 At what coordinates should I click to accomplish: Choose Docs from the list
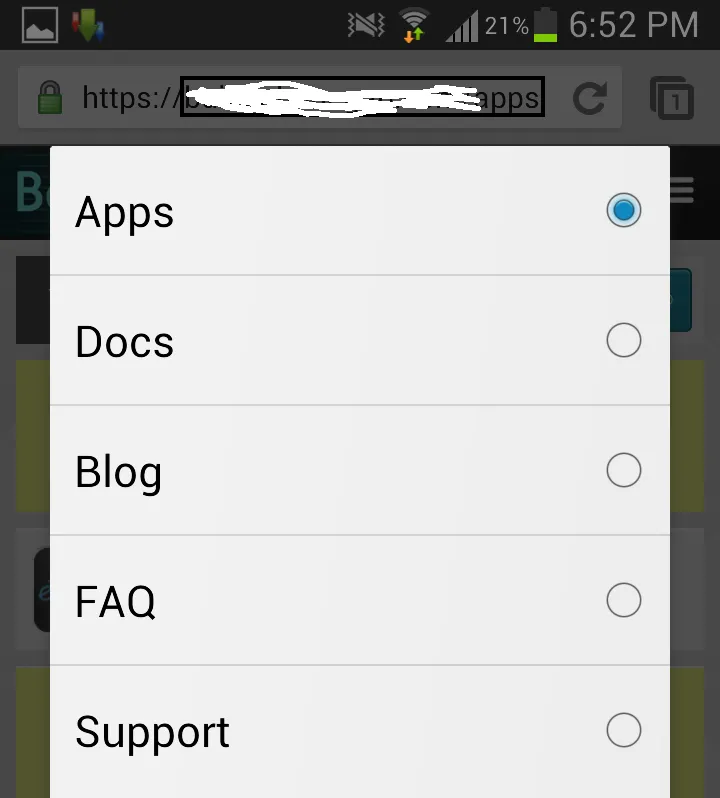(x=360, y=341)
